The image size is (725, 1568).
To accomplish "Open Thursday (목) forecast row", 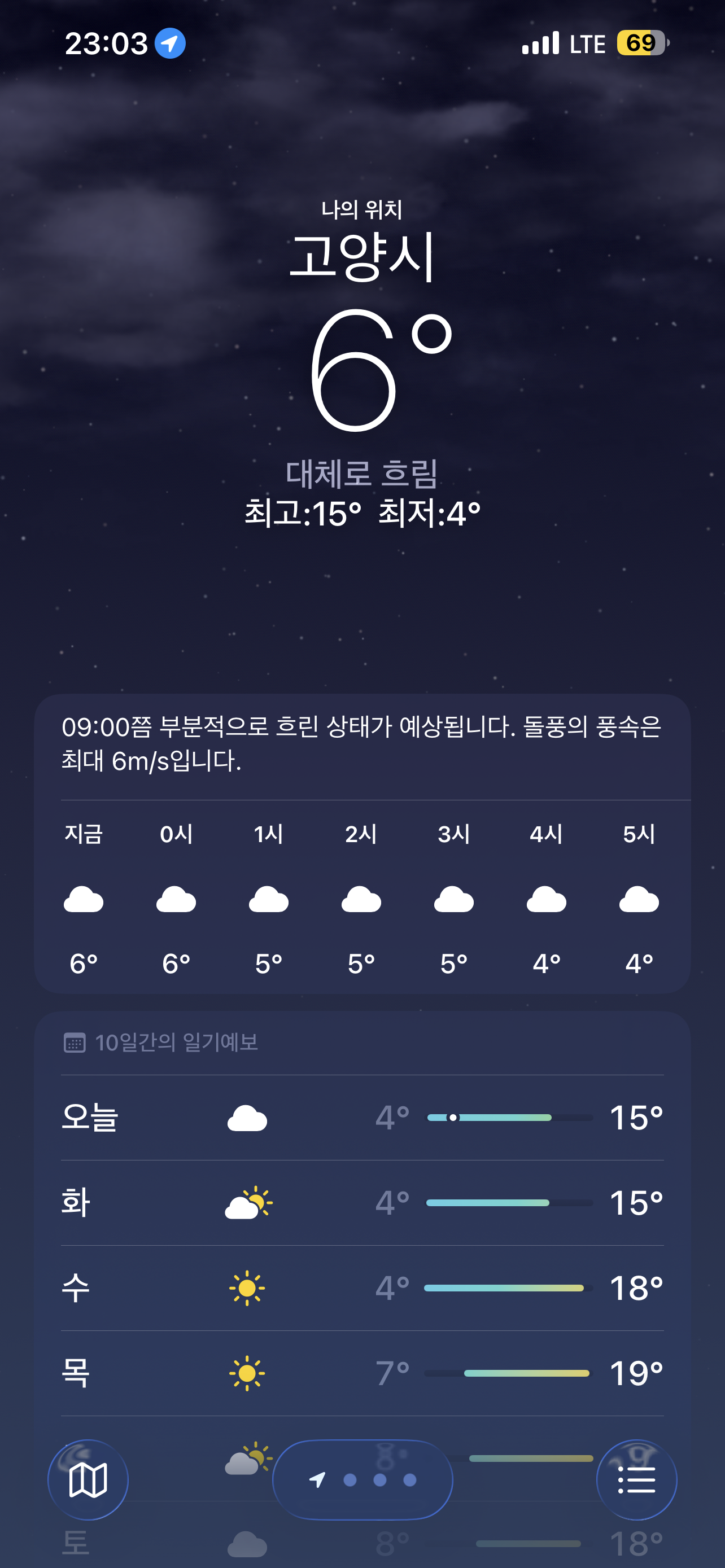I will coord(362,1373).
